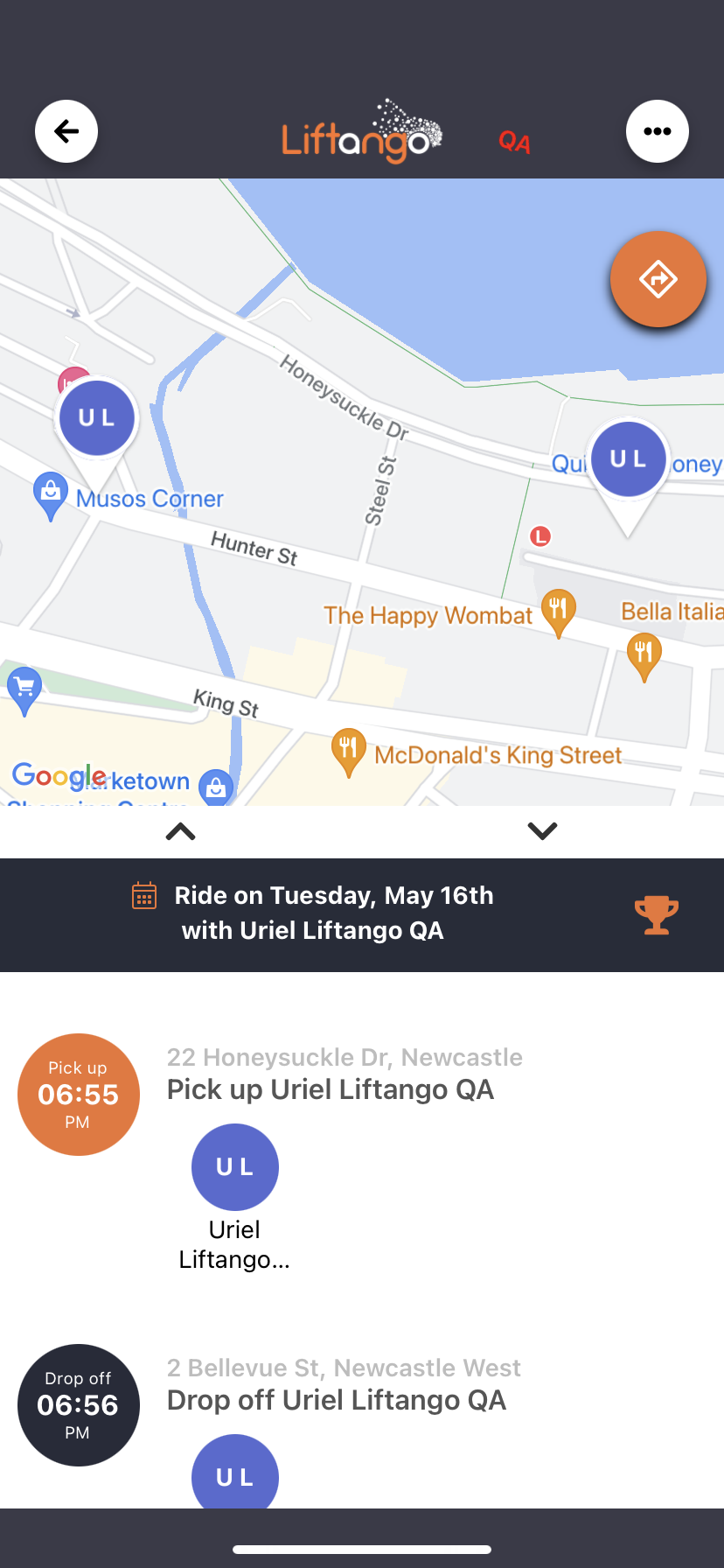
Task: Tap the Liftango logo in the header
Action: [361, 132]
